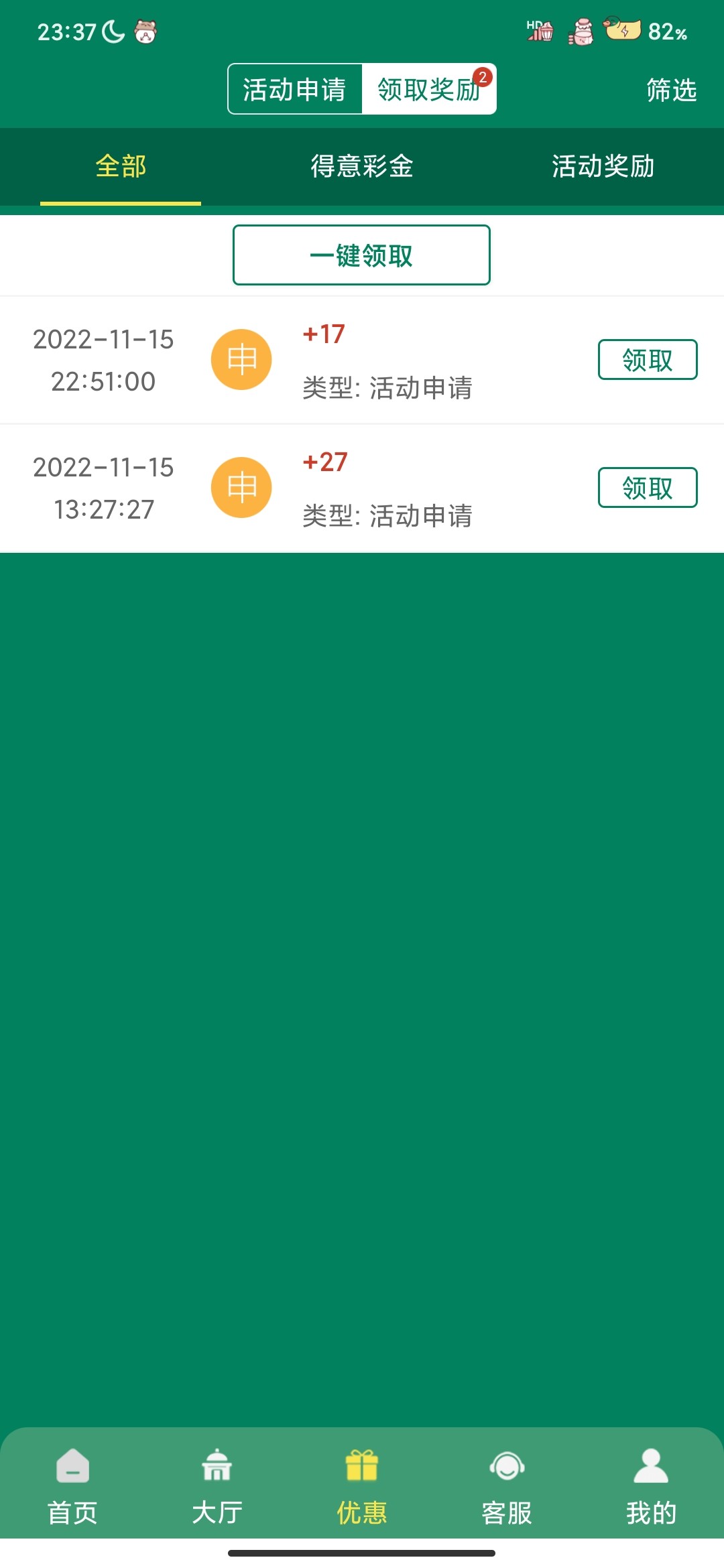Tap the 22:51:00 timestamp of the first record
Image resolution: width=724 pixels, height=1568 pixels.
[x=104, y=381]
